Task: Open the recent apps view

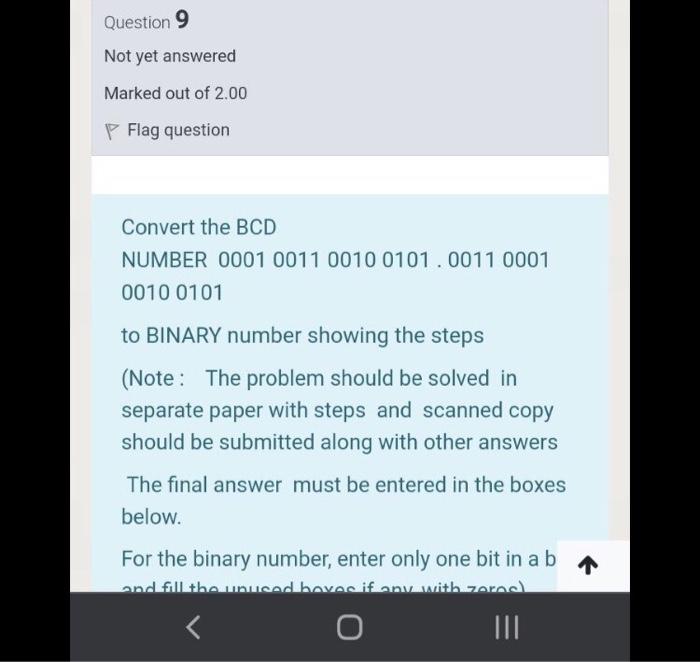Action: coord(508,627)
